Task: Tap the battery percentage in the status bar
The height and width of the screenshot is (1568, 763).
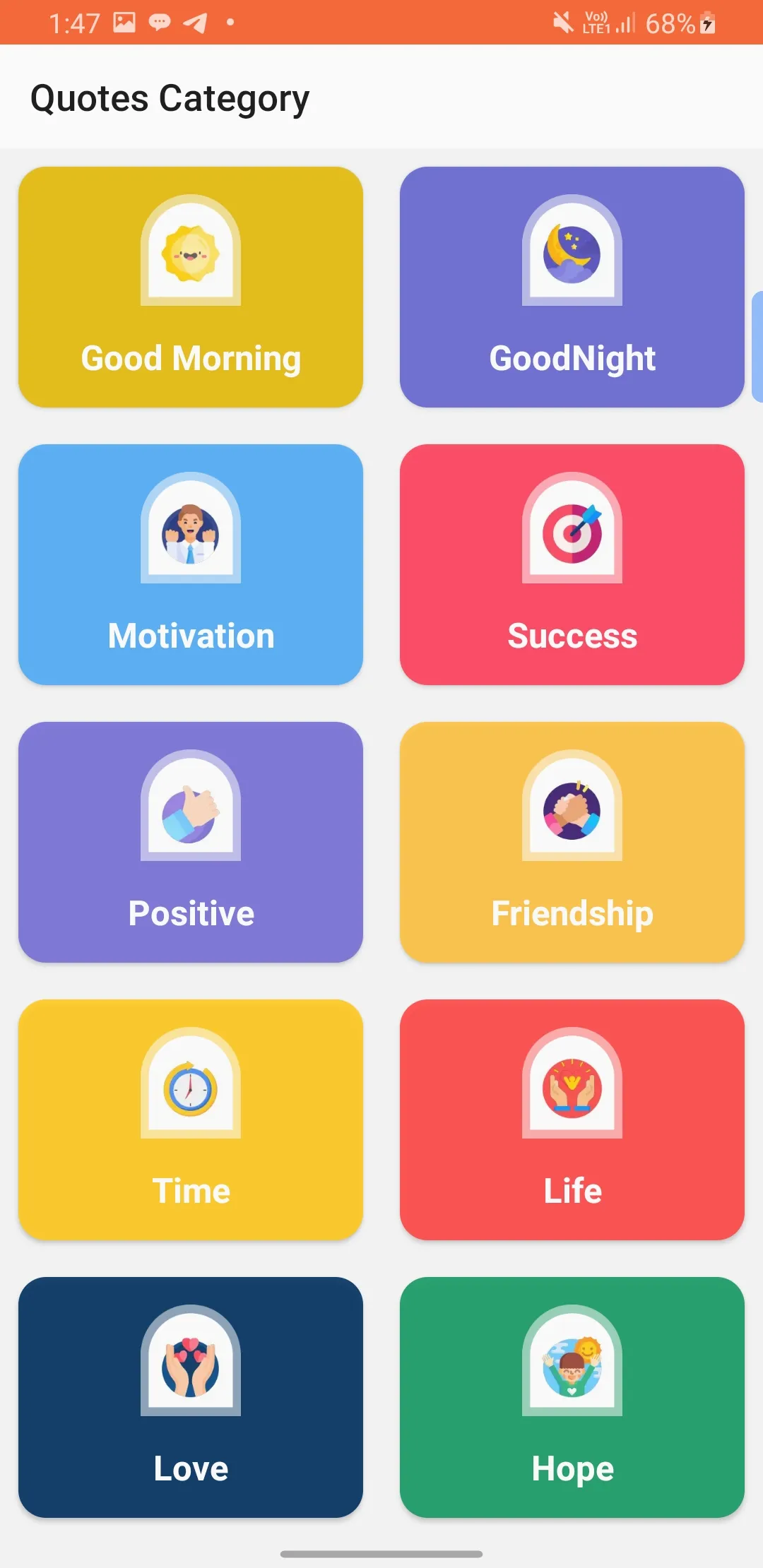Action: (670, 23)
